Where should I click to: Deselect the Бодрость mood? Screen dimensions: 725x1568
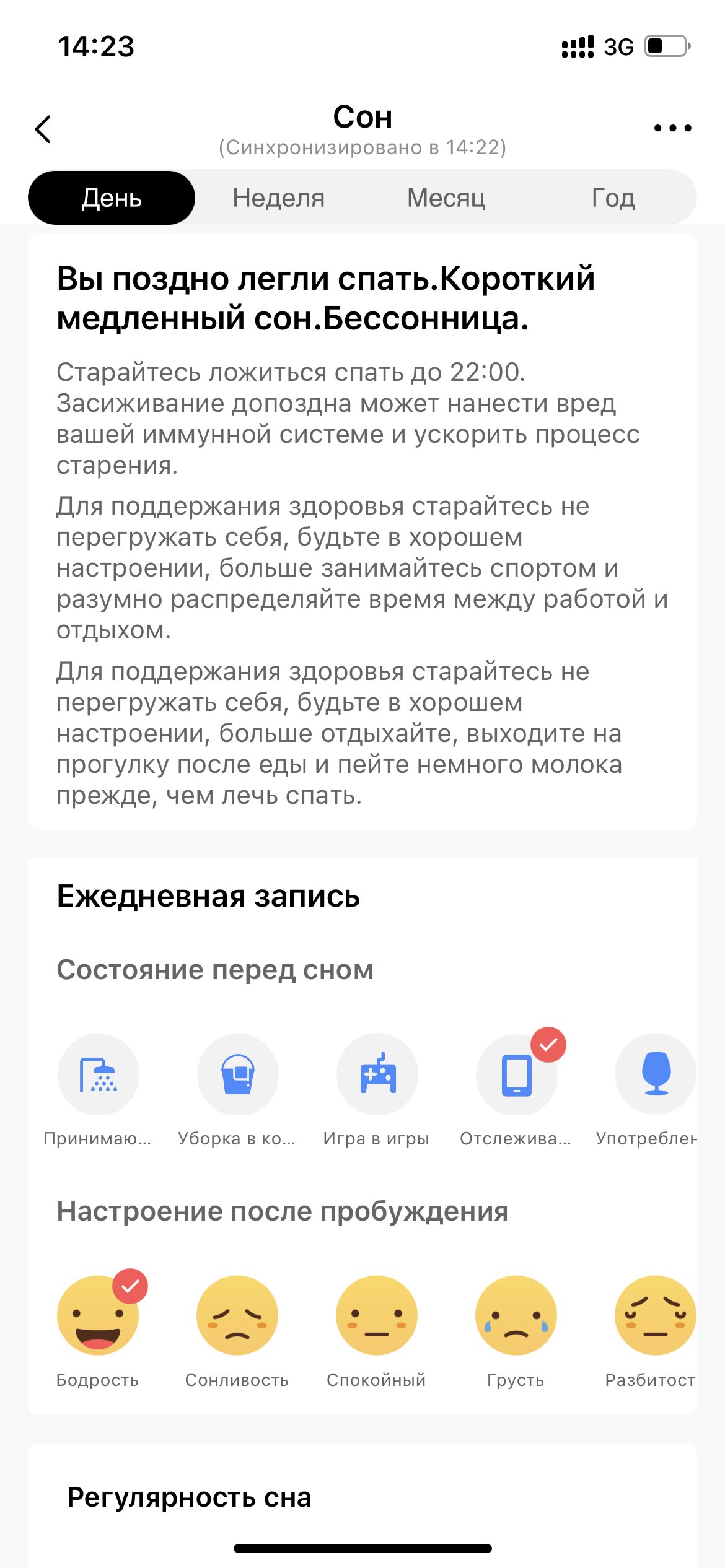tap(98, 1315)
